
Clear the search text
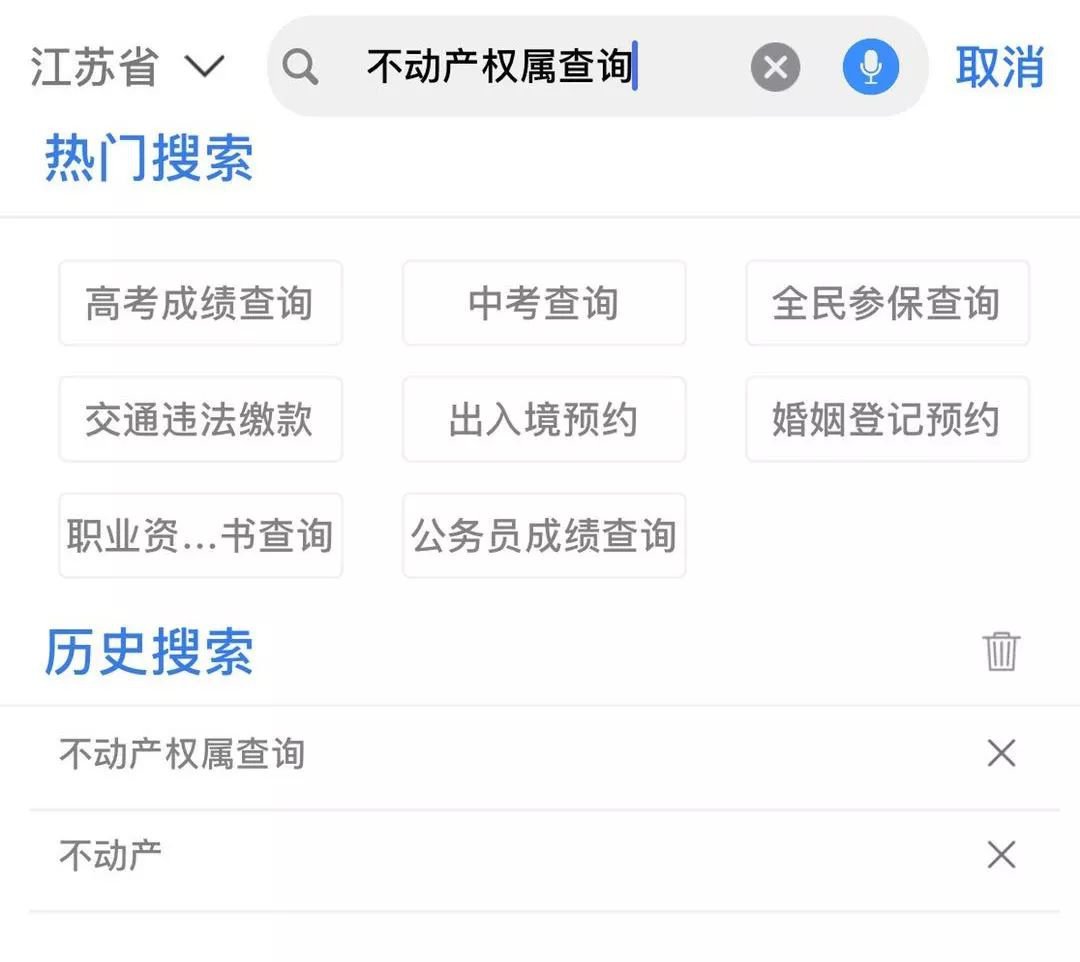click(775, 68)
